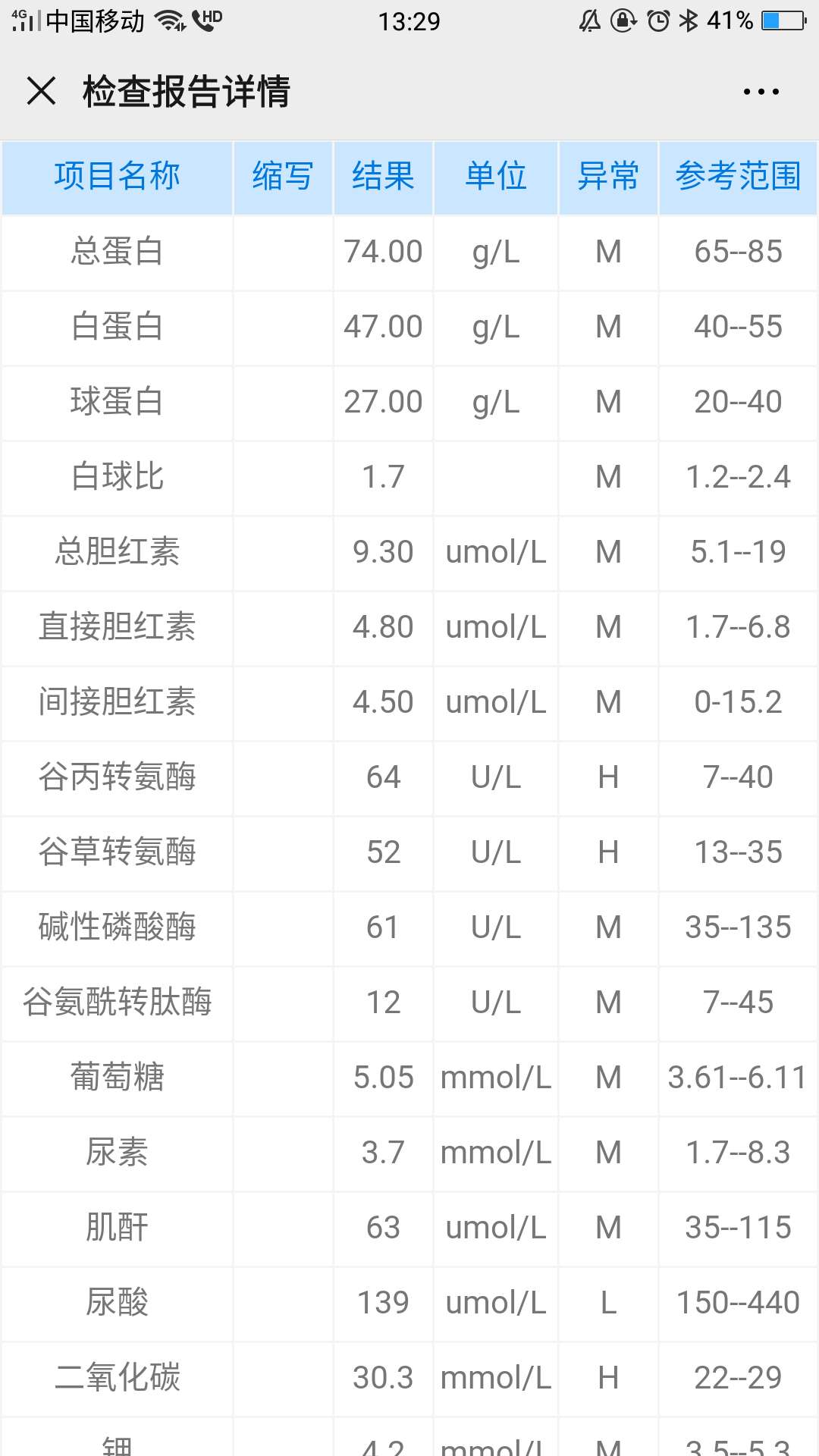Tap the battery level indicator

pyautogui.click(x=781, y=21)
